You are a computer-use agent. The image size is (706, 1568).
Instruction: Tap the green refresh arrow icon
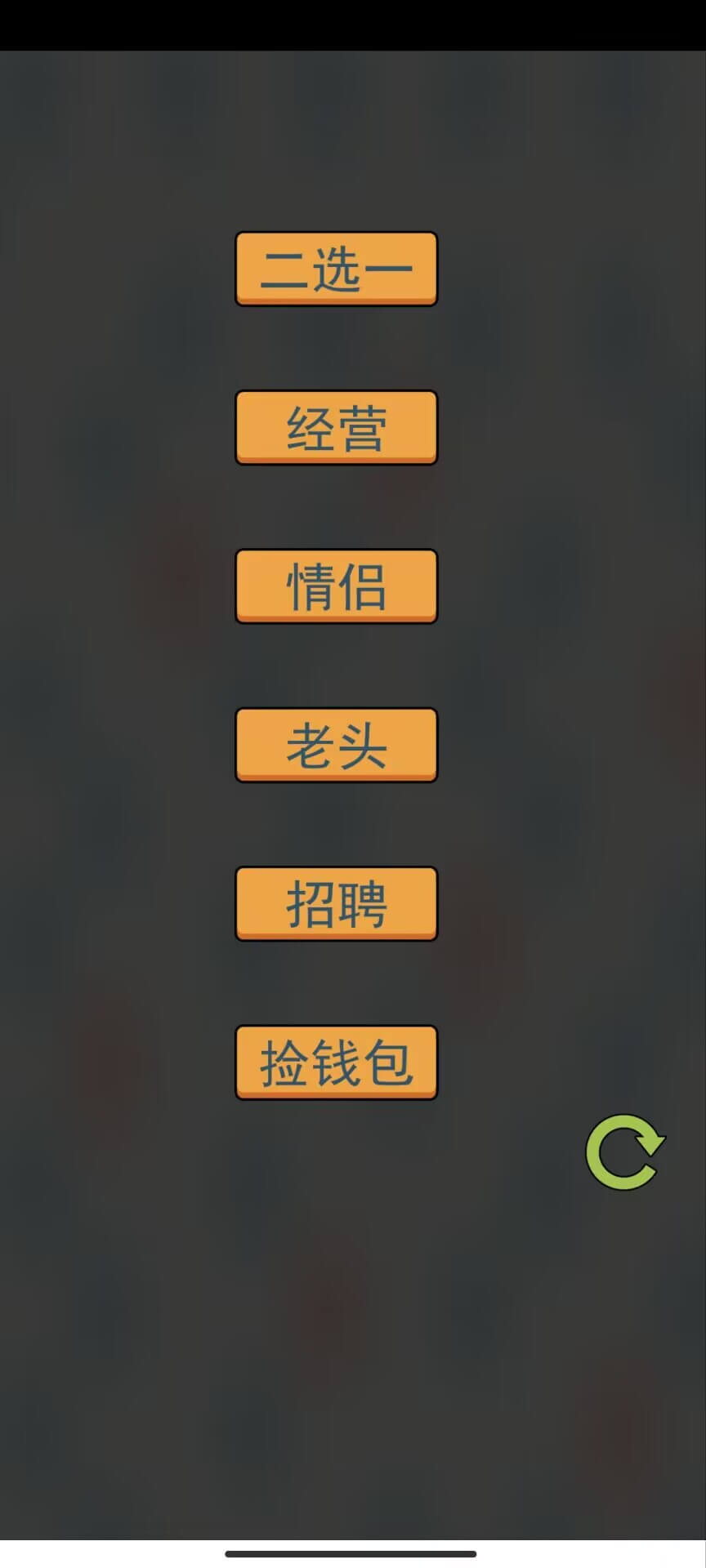(625, 1151)
